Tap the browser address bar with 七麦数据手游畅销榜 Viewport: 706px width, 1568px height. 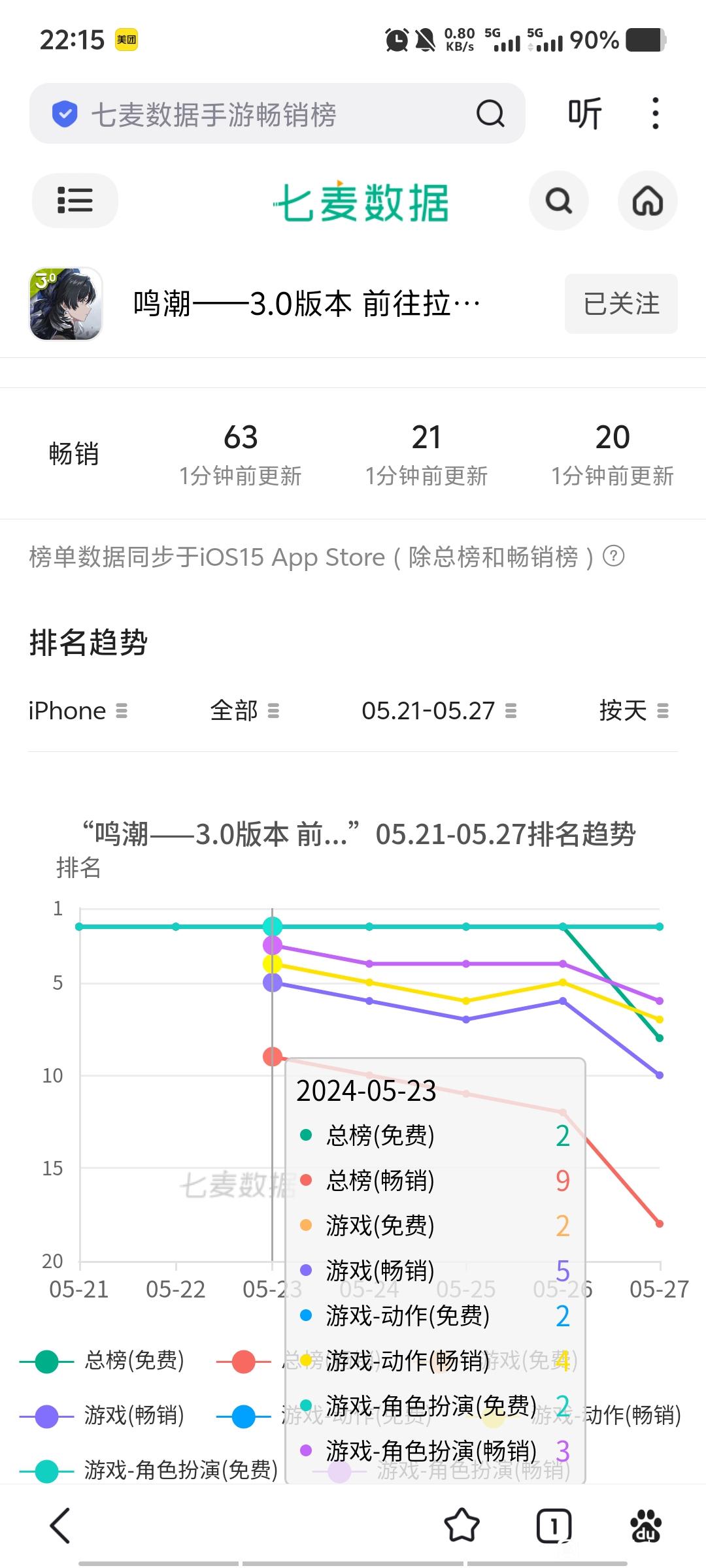(261, 114)
